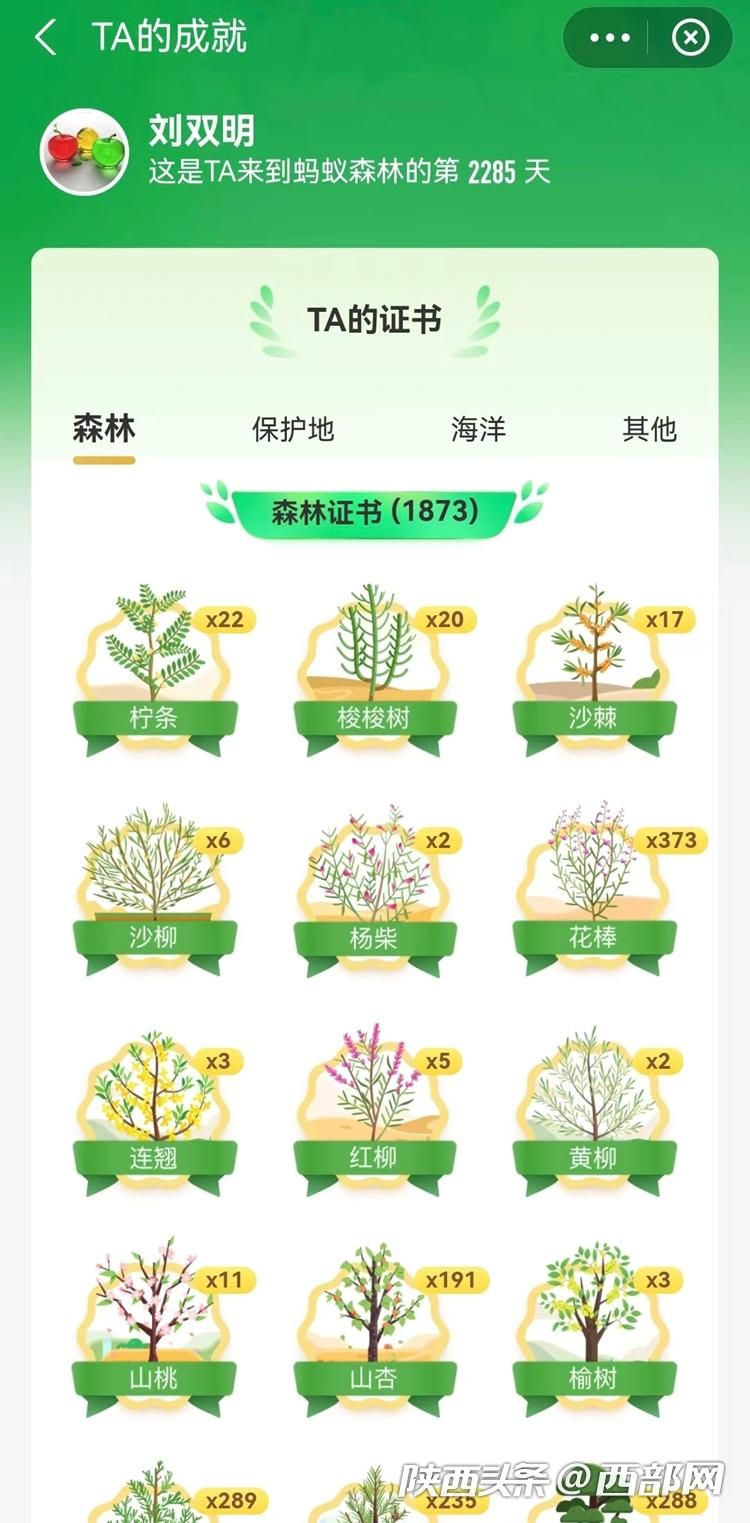Open the 山桃 tree certificate
This screenshot has height=1523, width=750.
click(155, 1325)
